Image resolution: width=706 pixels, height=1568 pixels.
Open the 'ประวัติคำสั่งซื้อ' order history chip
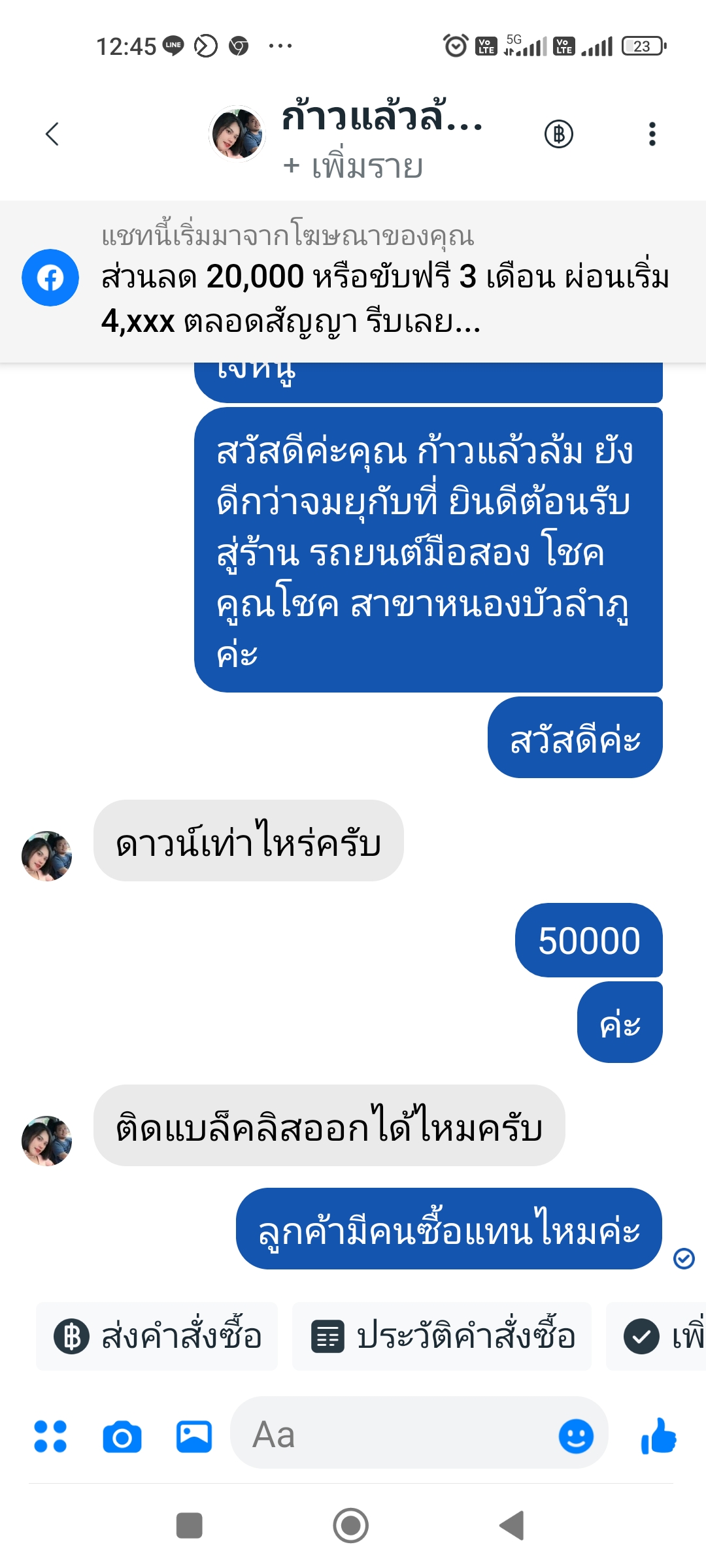click(x=442, y=1336)
